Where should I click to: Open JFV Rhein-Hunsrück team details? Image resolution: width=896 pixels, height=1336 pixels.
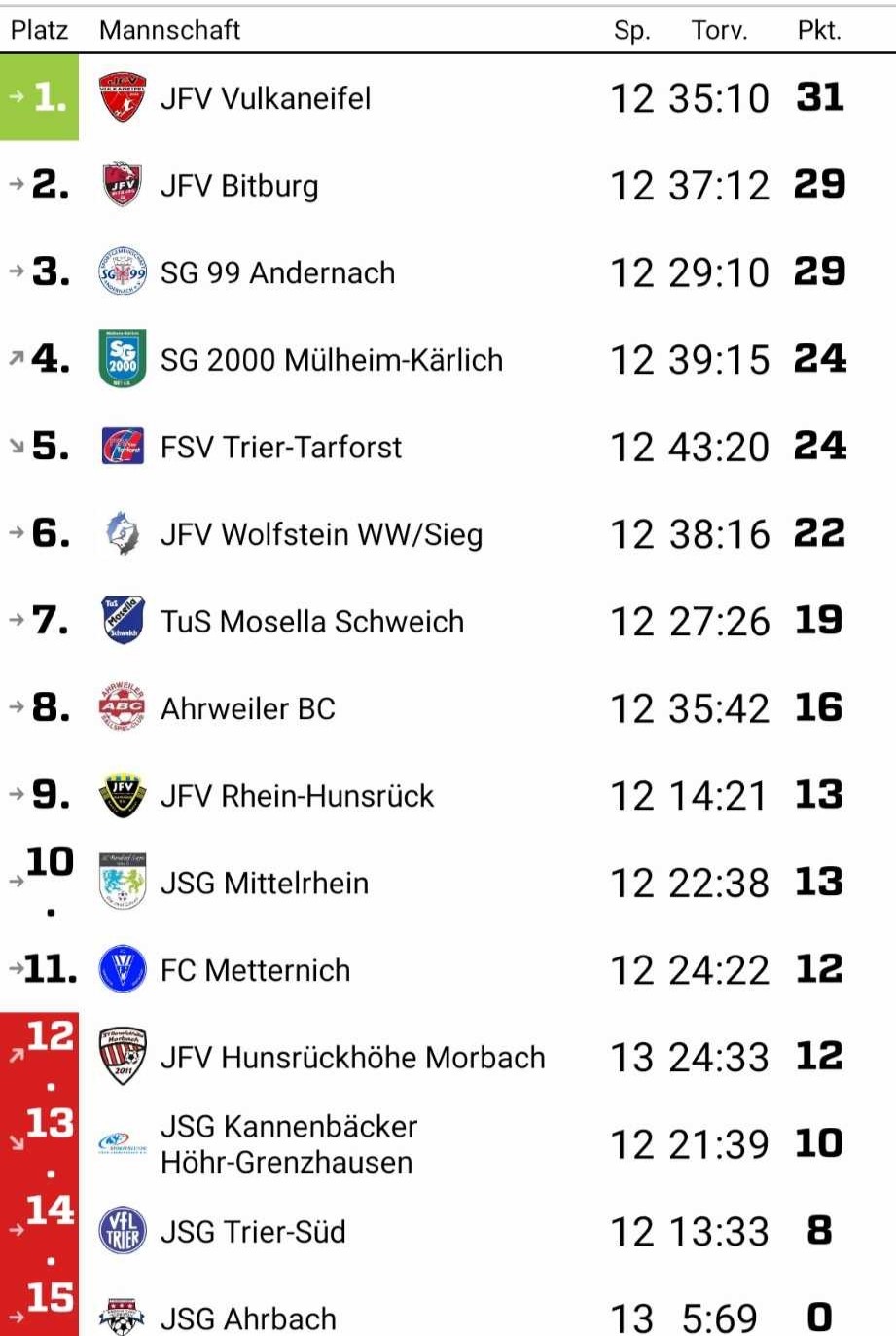297,796
